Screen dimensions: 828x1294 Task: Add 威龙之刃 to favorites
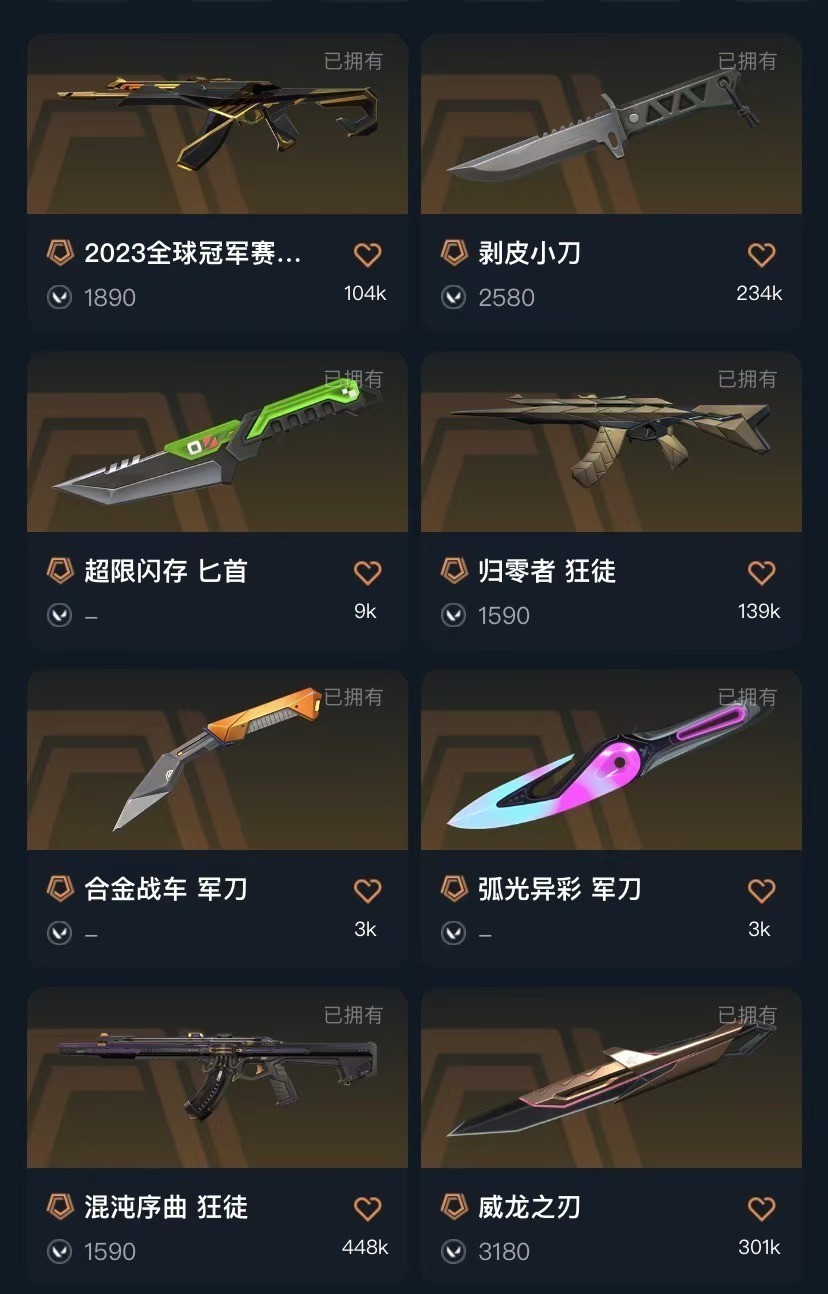[x=762, y=1209]
